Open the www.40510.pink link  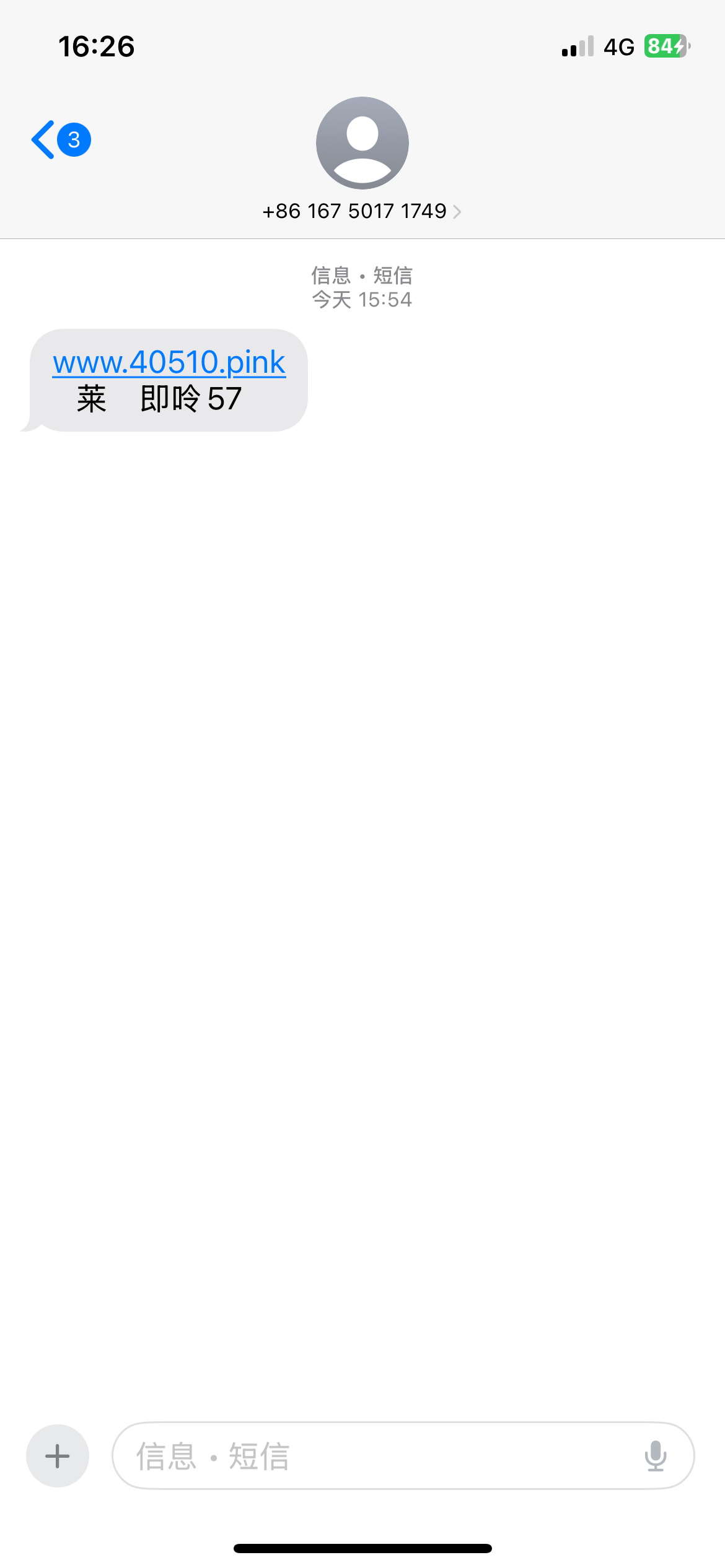[x=169, y=362]
